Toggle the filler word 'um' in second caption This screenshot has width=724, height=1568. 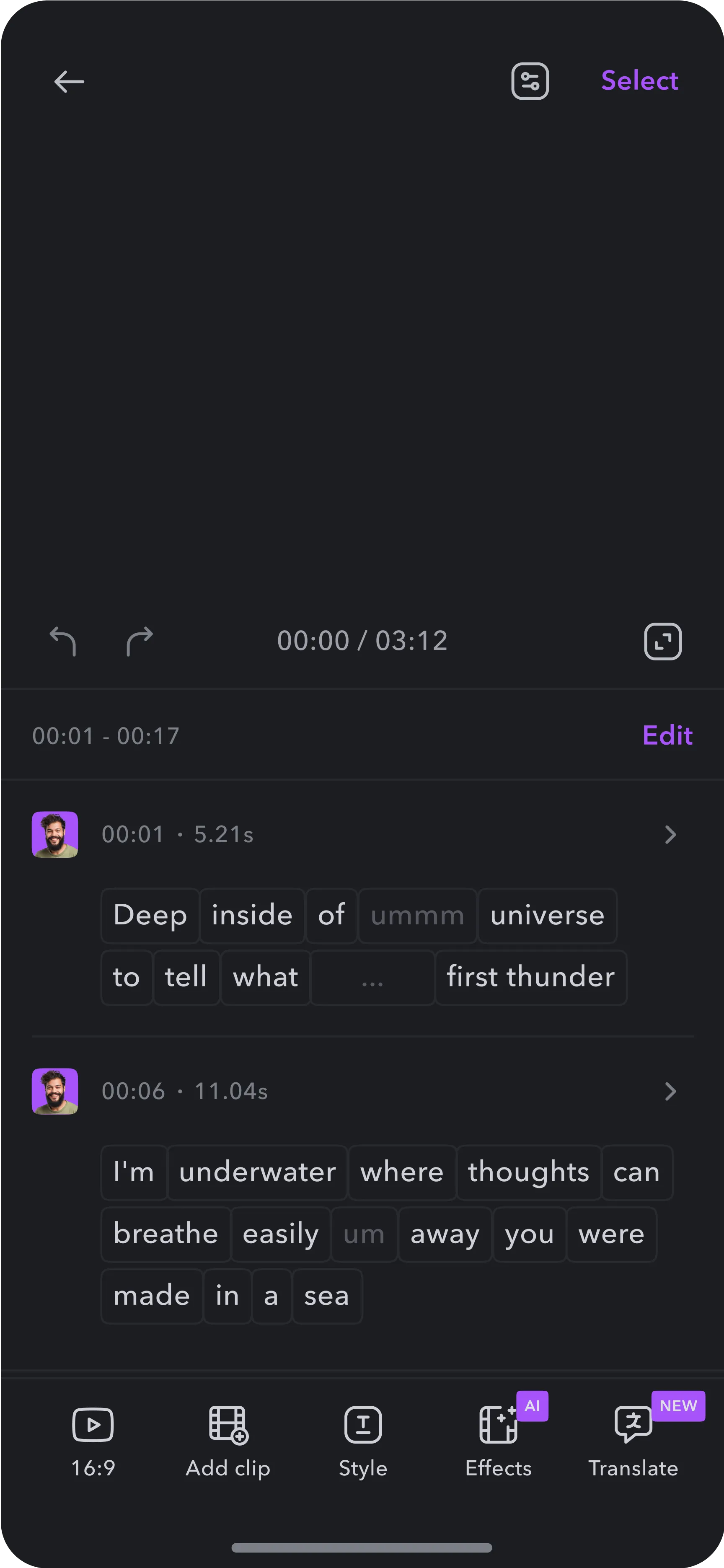[x=363, y=1234]
